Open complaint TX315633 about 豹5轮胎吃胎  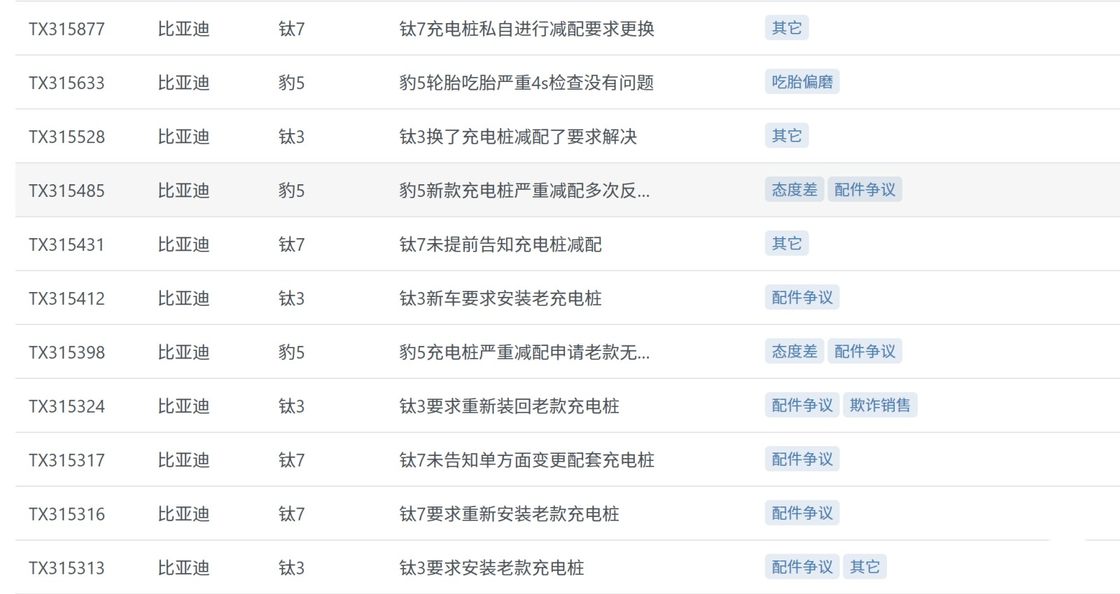[x=526, y=83]
